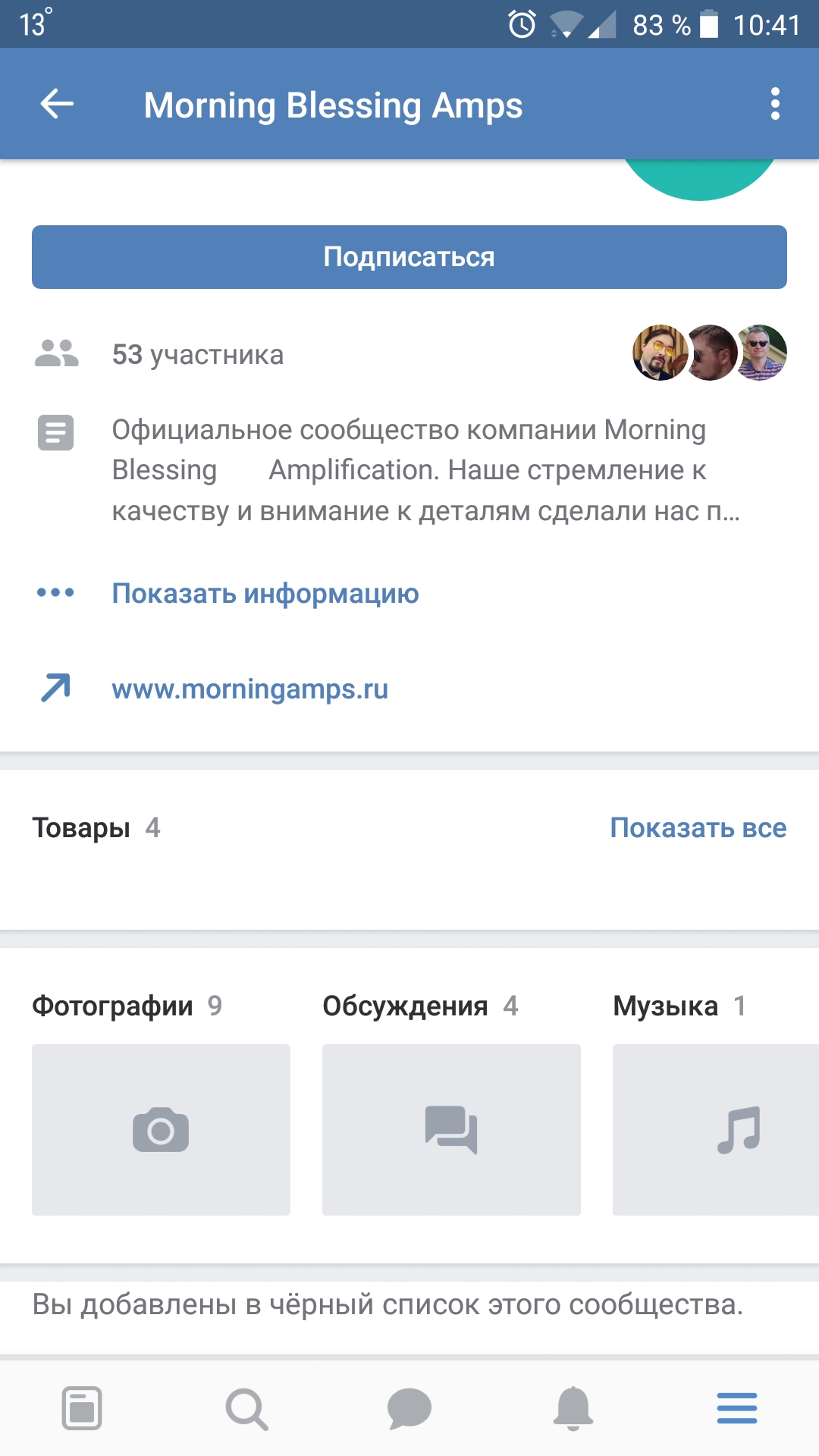Open the www.morningamps.ru link
This screenshot has height=1456, width=819.
pos(249,689)
